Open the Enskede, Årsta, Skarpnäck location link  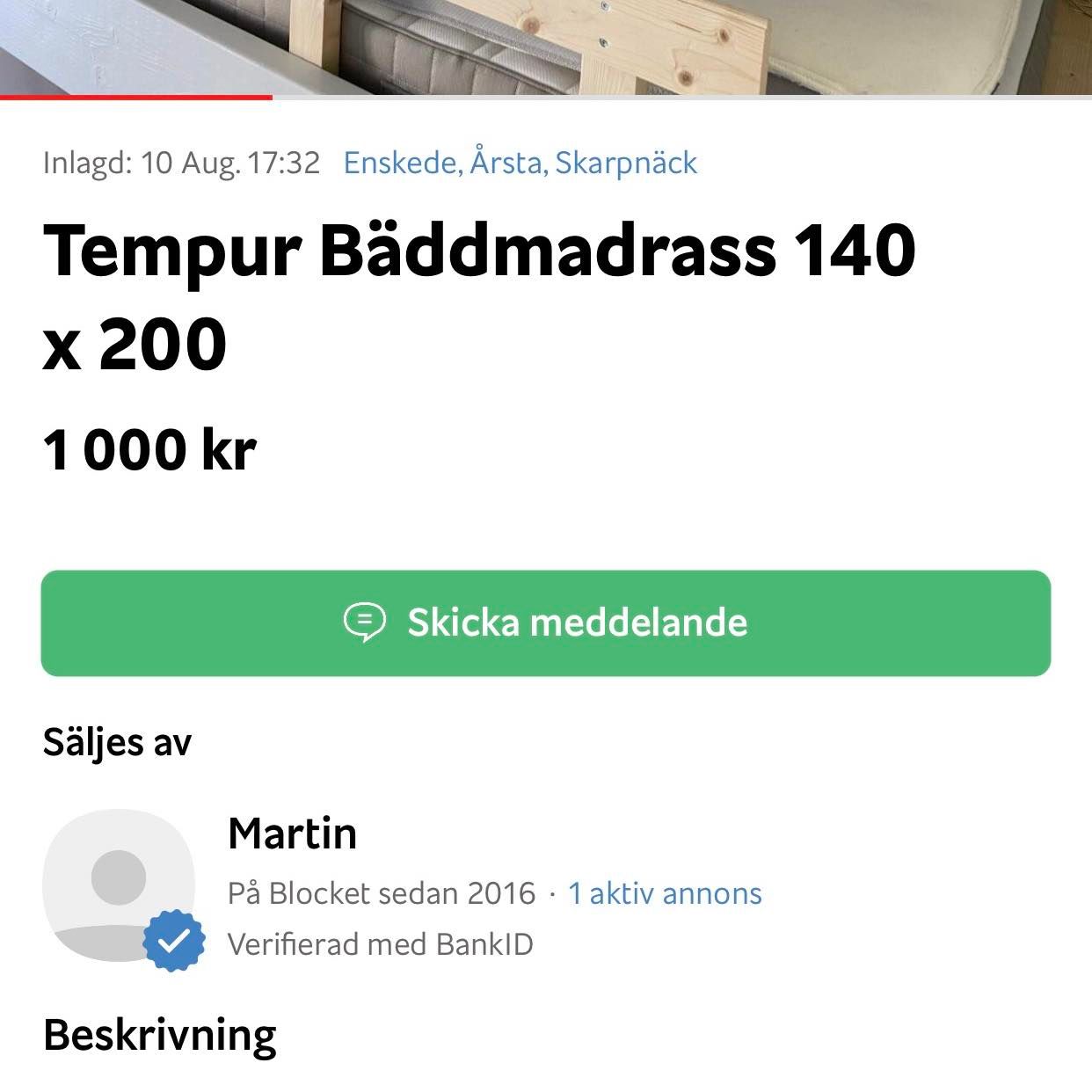click(x=520, y=163)
